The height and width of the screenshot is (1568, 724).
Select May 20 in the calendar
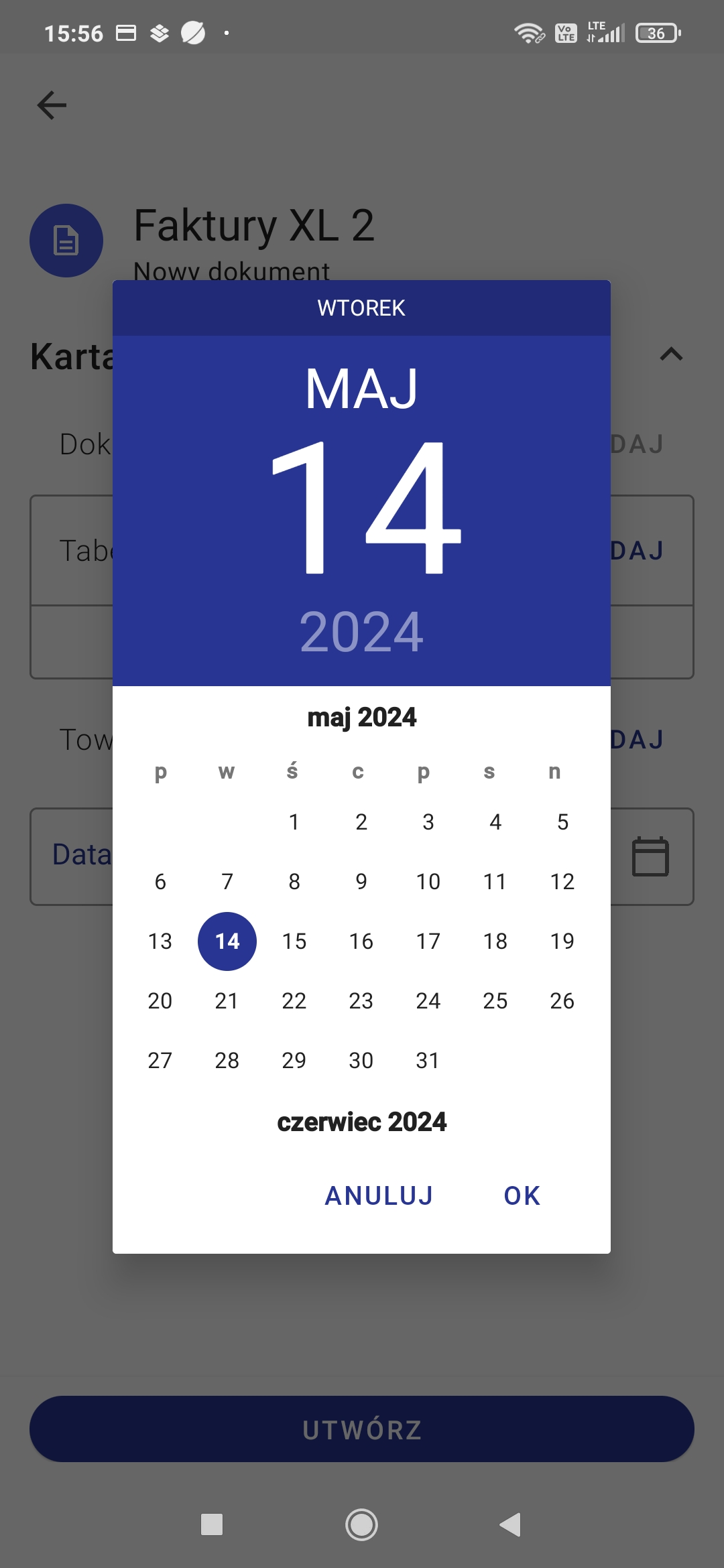coord(160,1001)
